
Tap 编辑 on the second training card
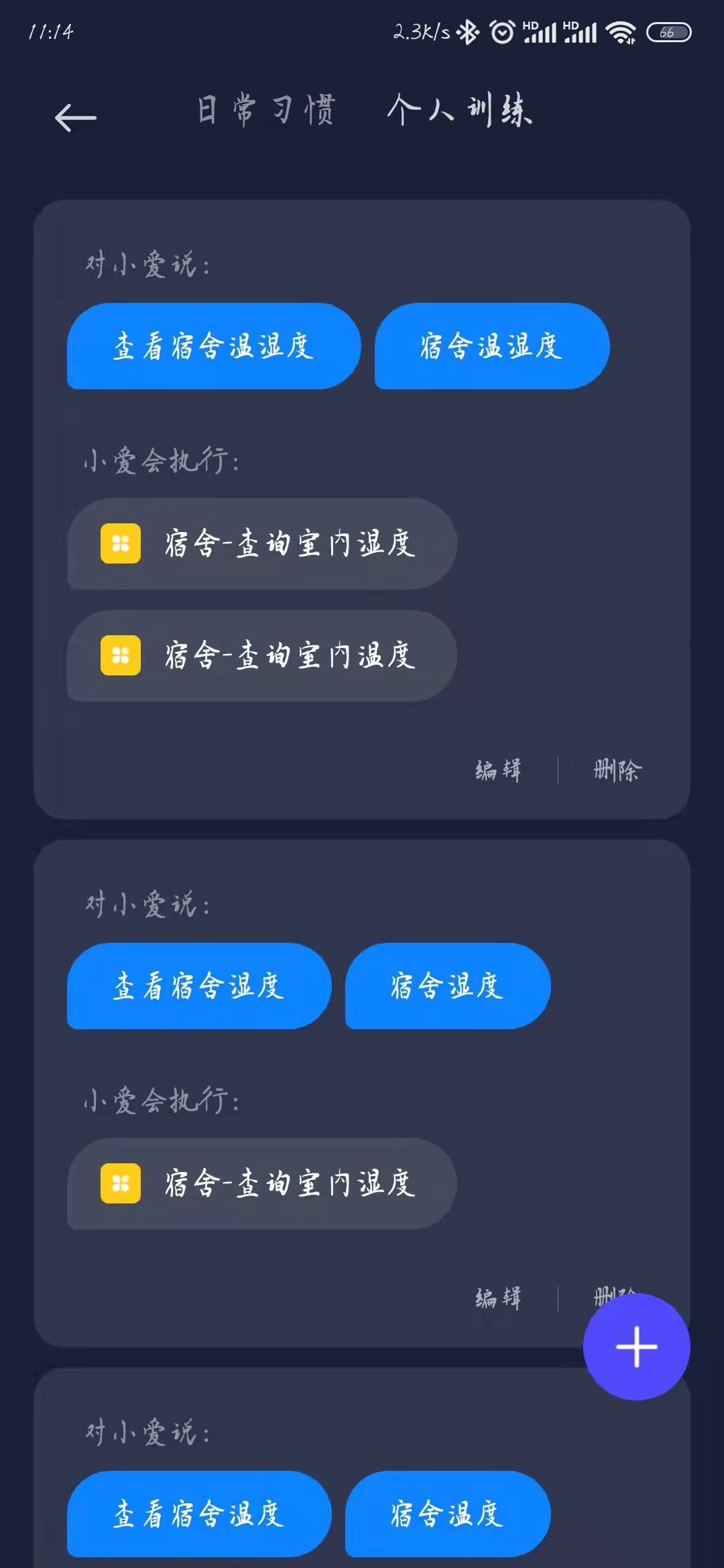coord(499,1298)
